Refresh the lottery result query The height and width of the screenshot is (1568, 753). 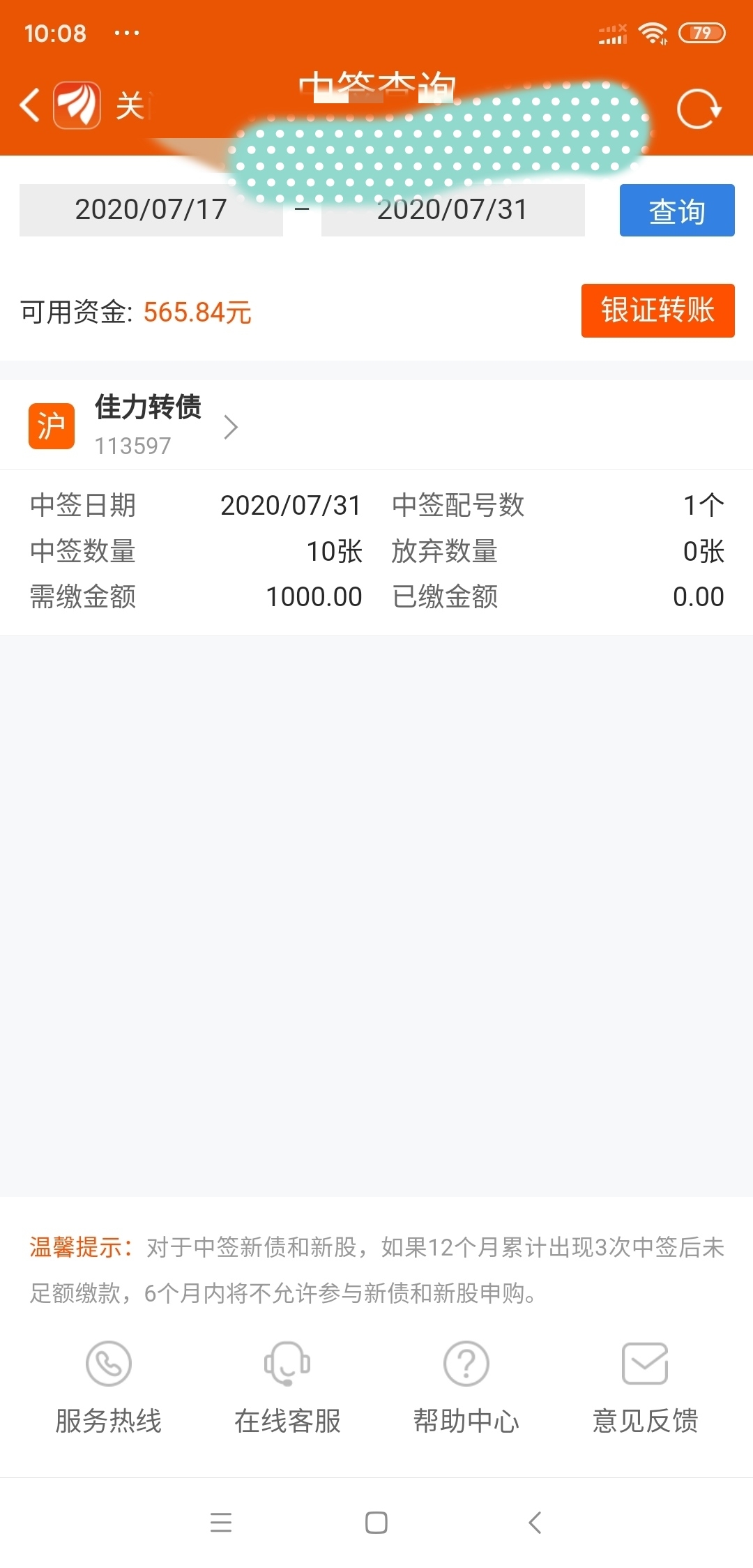tap(699, 110)
